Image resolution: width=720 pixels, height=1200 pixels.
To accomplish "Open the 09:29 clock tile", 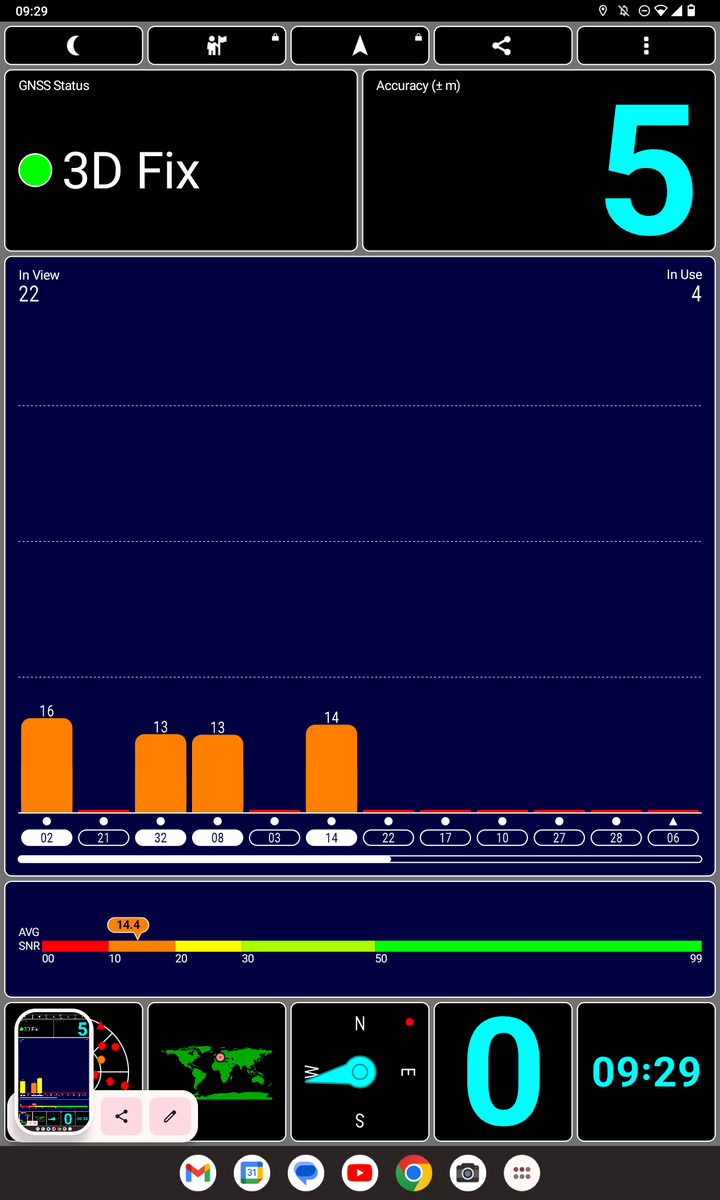I will [646, 1072].
